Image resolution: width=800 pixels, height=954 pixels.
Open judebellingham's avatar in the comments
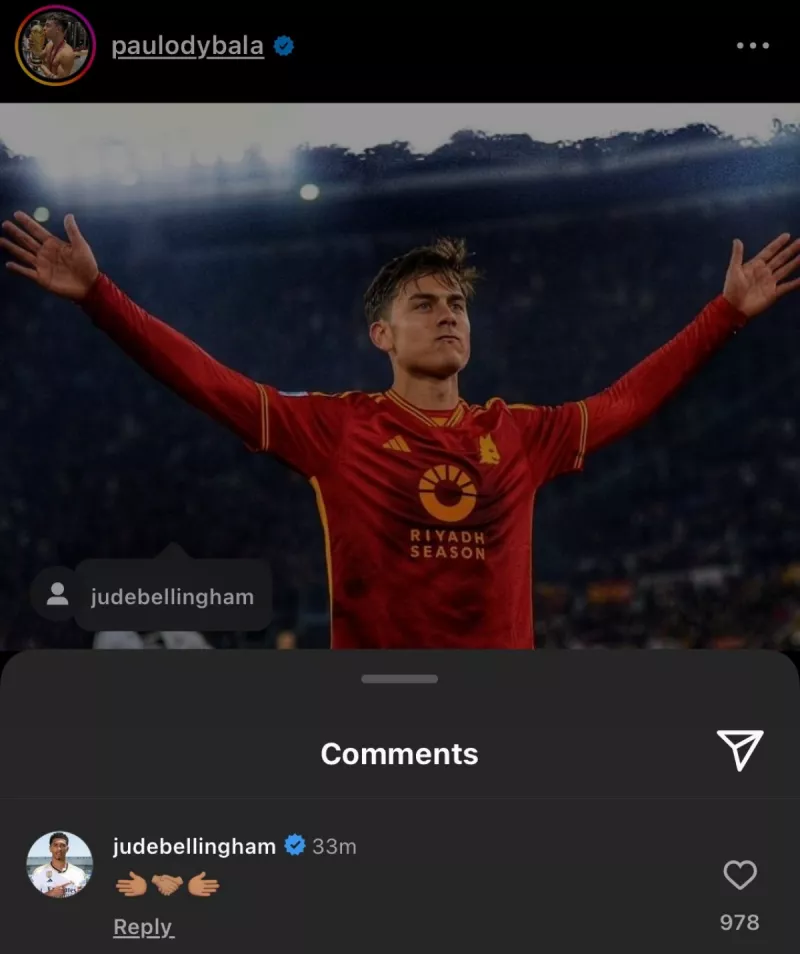click(x=60, y=864)
